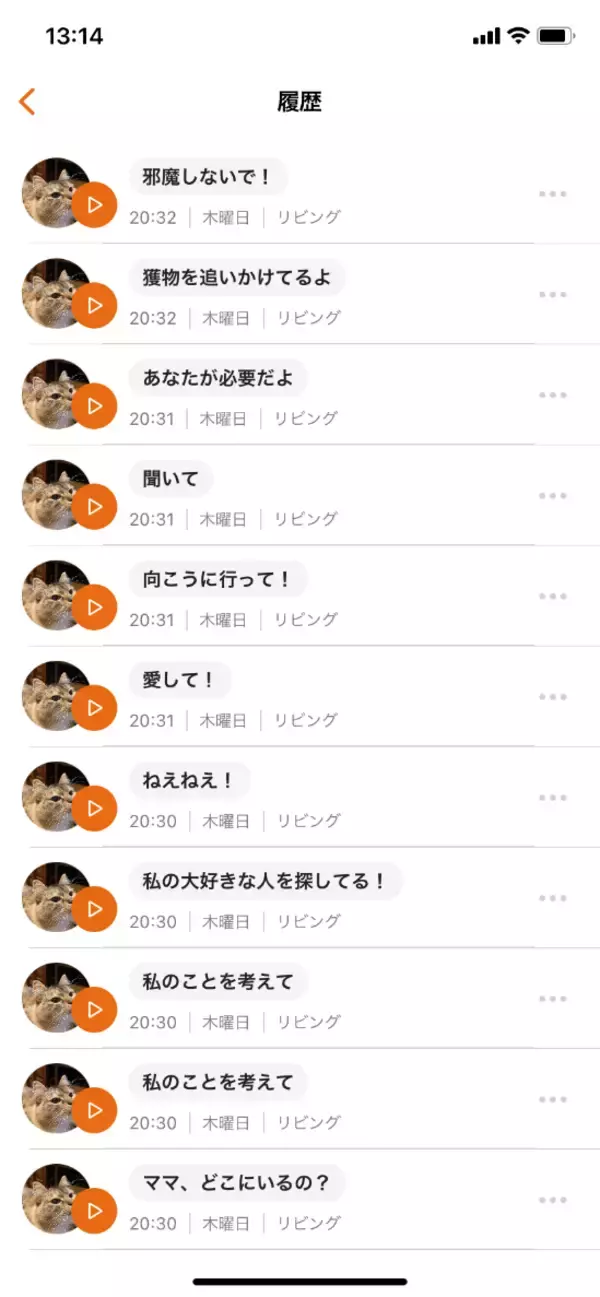Image resolution: width=600 pixels, height=1297 pixels.
Task: Play the 愛して！ recording
Action: point(95,708)
